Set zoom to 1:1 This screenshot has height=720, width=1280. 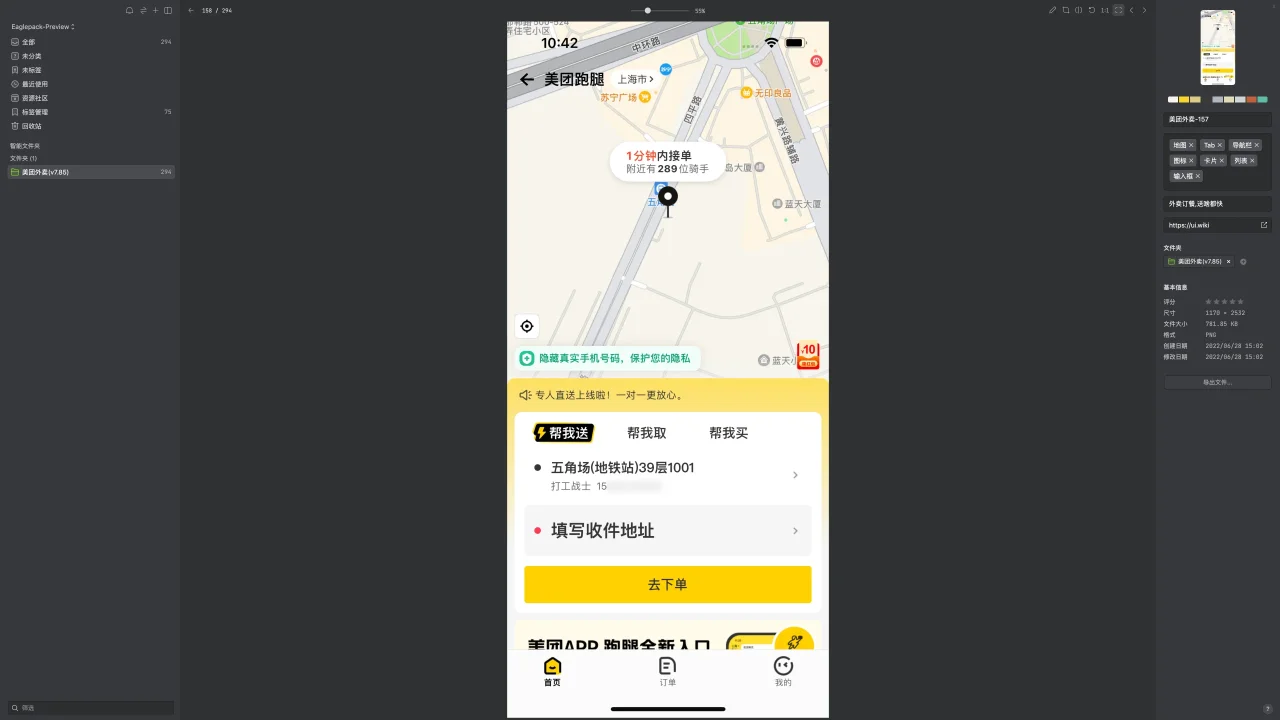pyautogui.click(x=1104, y=10)
